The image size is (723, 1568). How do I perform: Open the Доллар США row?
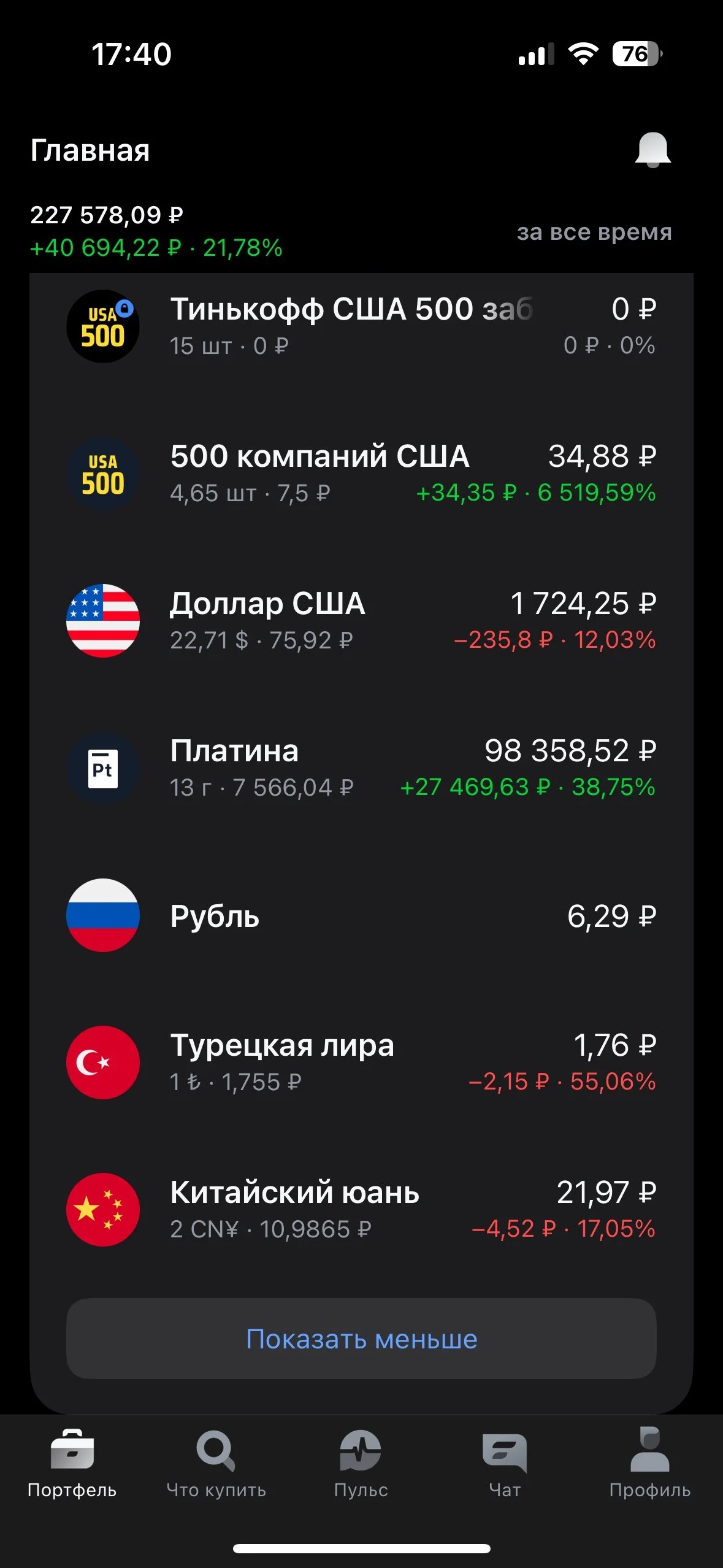click(361, 621)
